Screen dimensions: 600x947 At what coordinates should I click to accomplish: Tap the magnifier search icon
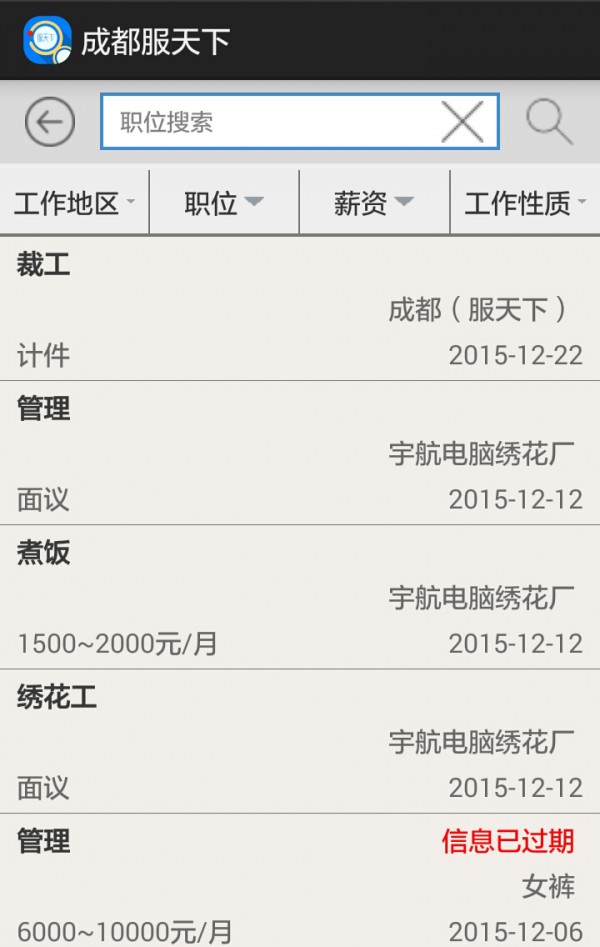click(x=549, y=123)
